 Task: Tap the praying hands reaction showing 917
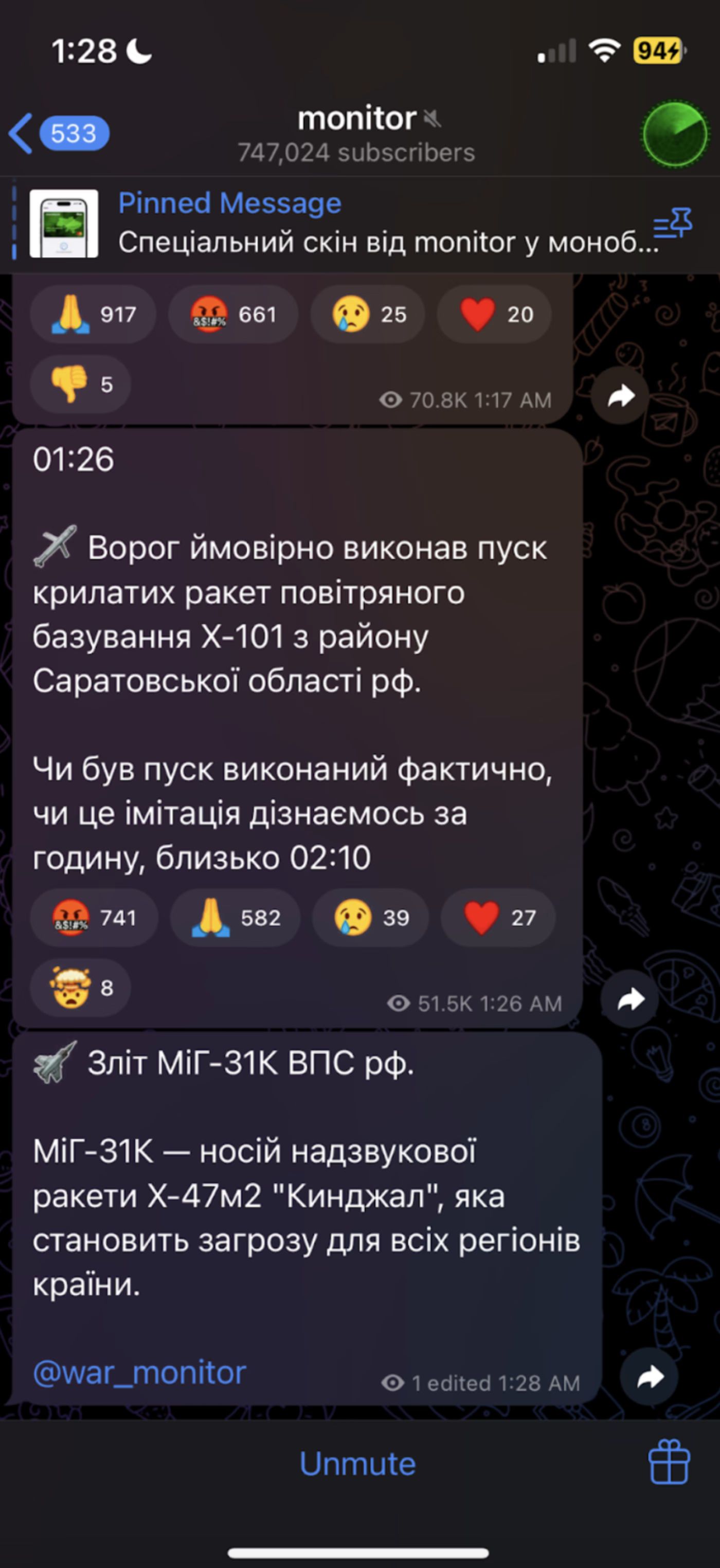tap(93, 314)
